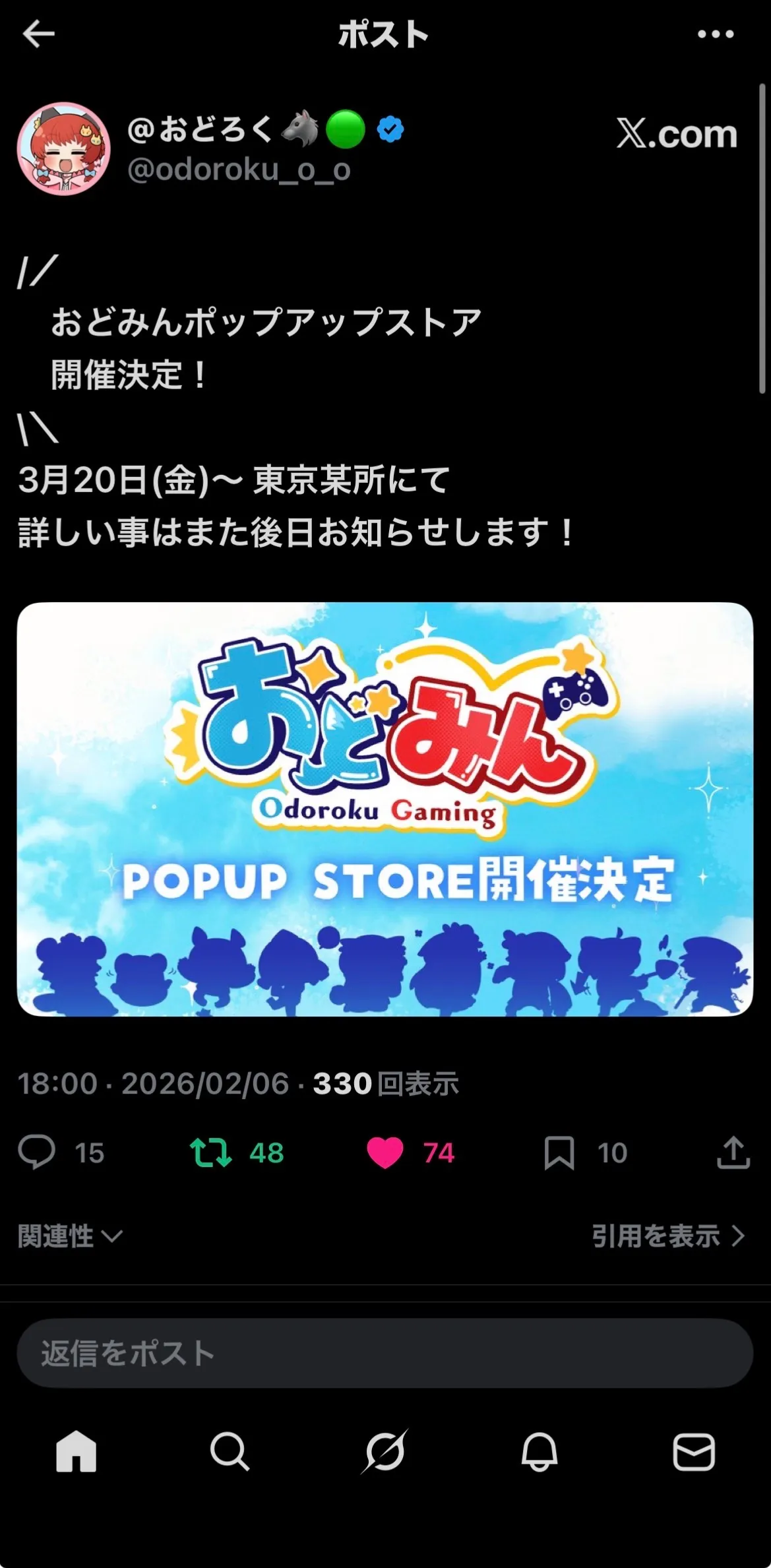This screenshot has width=771, height=1568.
Task: Go back using the arrow
Action: [38, 34]
